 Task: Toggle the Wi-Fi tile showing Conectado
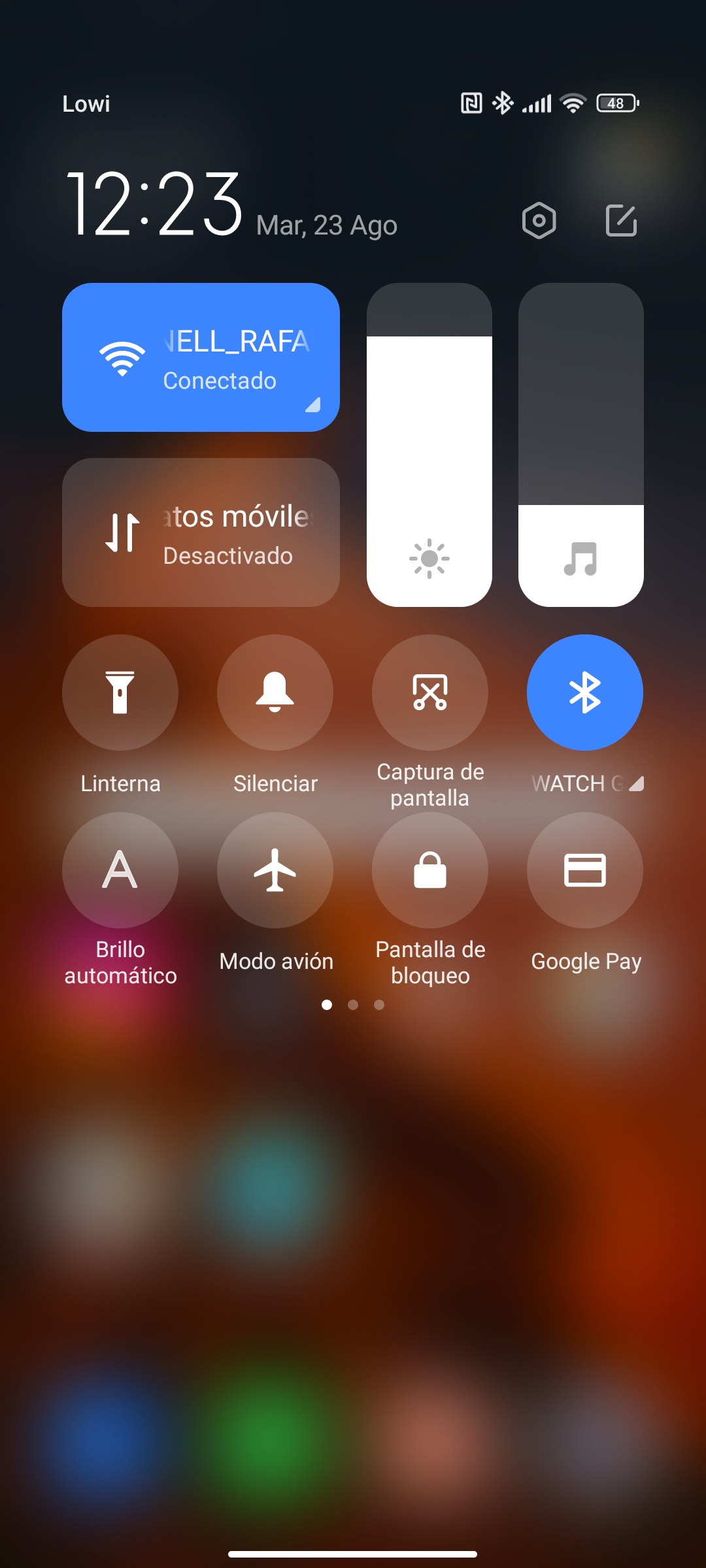tap(201, 357)
